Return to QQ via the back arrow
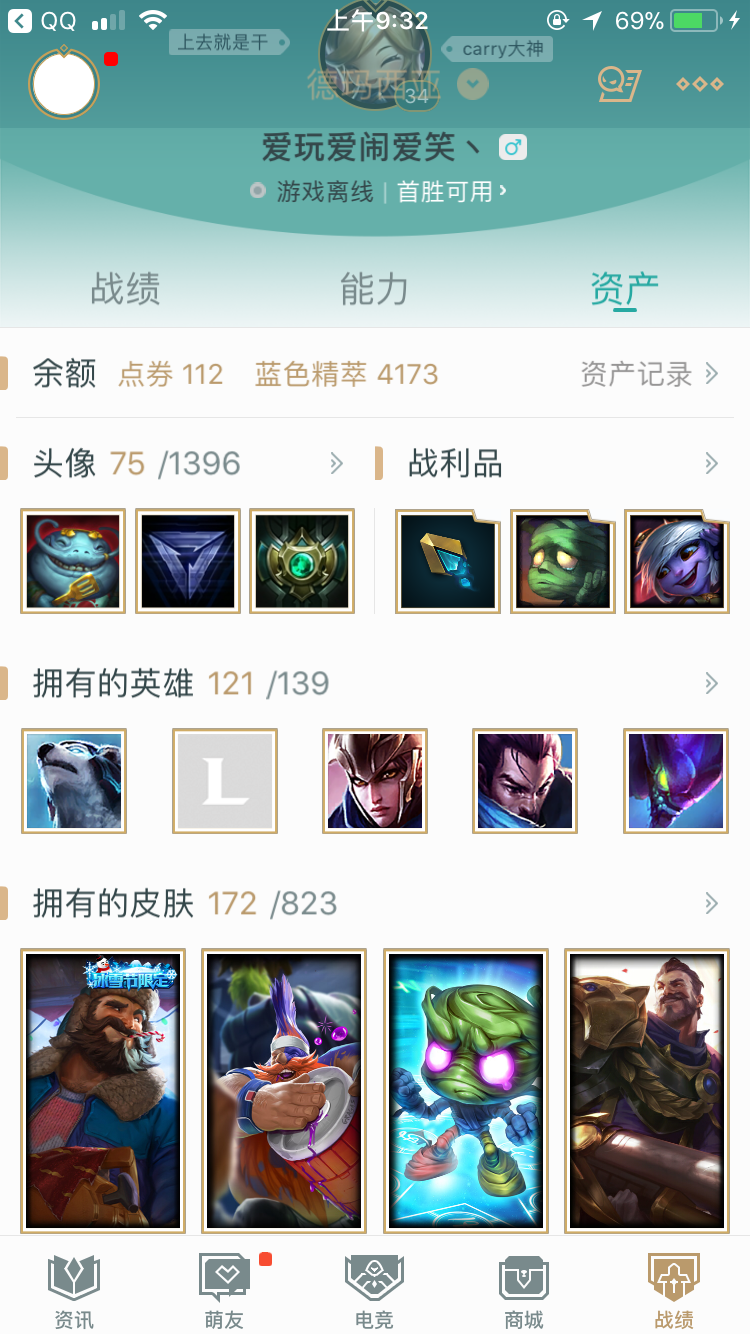750x1334 pixels. (20, 20)
